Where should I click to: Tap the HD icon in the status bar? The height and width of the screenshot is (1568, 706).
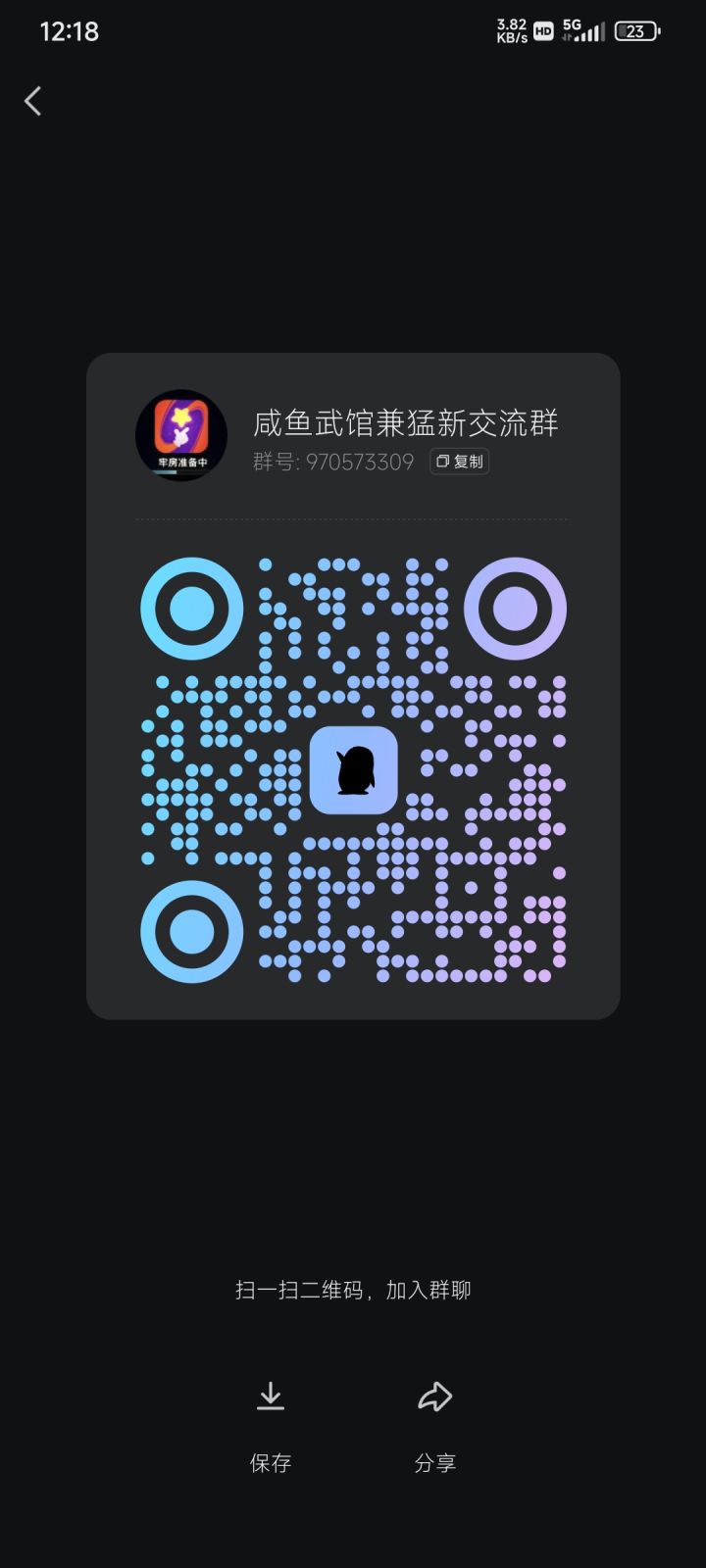pyautogui.click(x=545, y=30)
